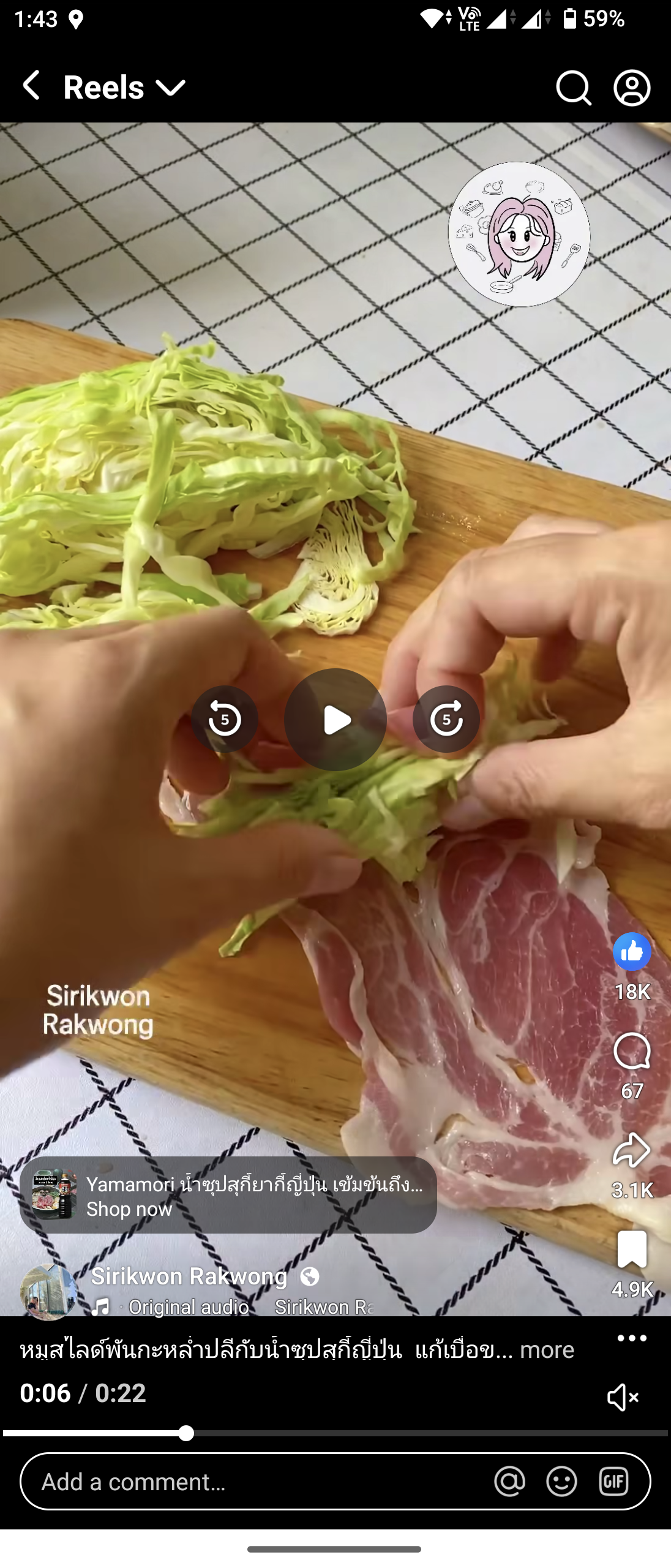Play the paused reel
The height and width of the screenshot is (1568, 671).
click(335, 719)
